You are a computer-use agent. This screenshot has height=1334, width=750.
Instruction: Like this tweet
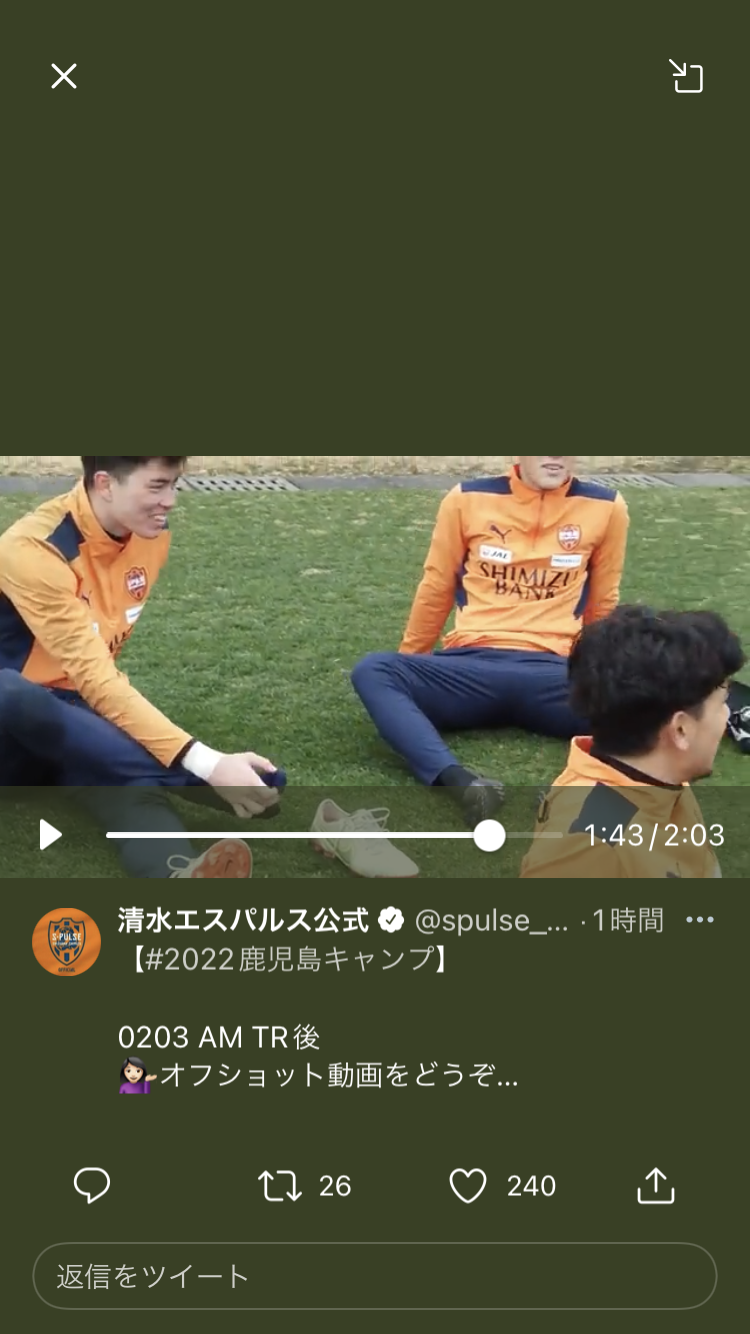point(467,1186)
